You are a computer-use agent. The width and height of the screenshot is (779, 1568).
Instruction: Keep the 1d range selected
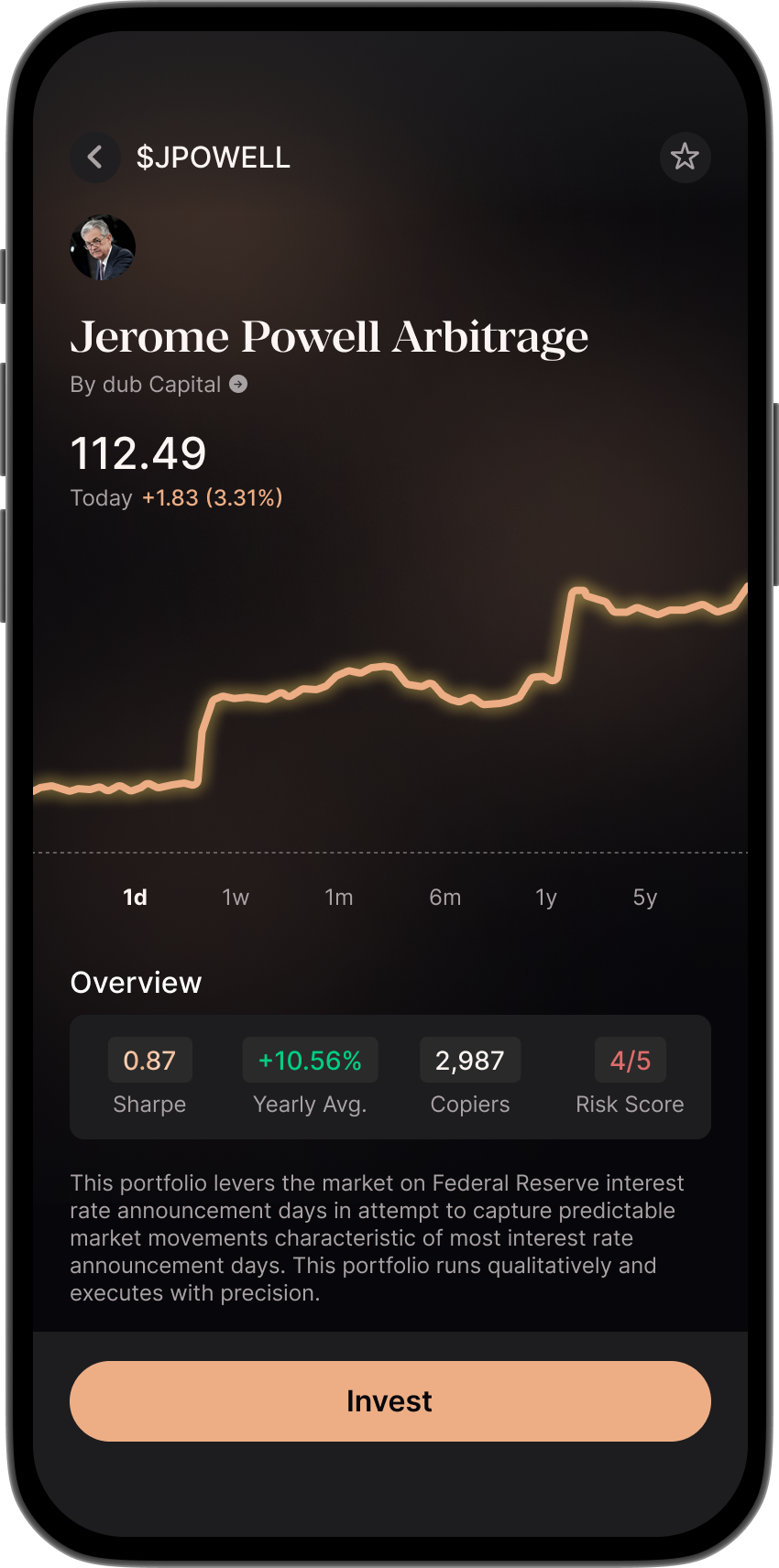135,898
